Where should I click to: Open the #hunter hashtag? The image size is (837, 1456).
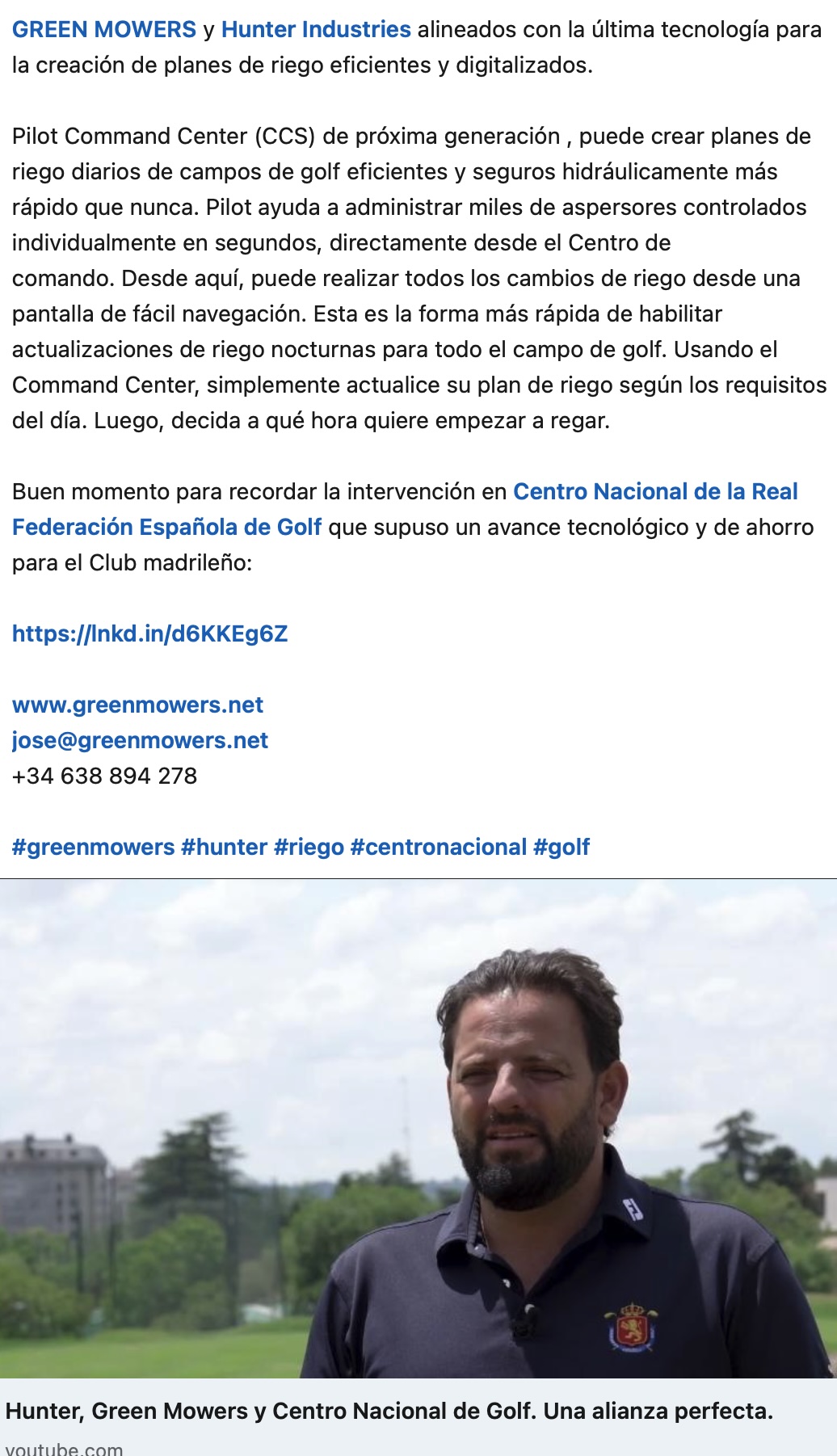[224, 848]
